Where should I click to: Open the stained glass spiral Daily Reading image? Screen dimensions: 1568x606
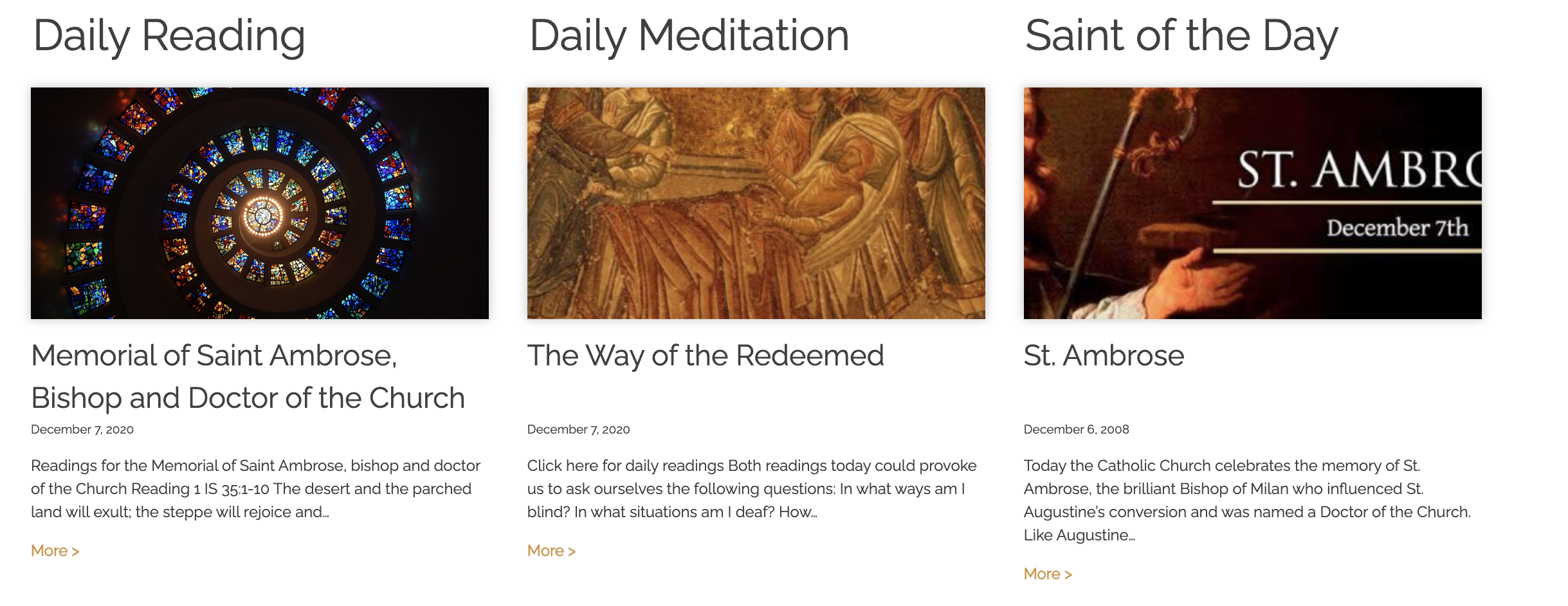pyautogui.click(x=260, y=203)
